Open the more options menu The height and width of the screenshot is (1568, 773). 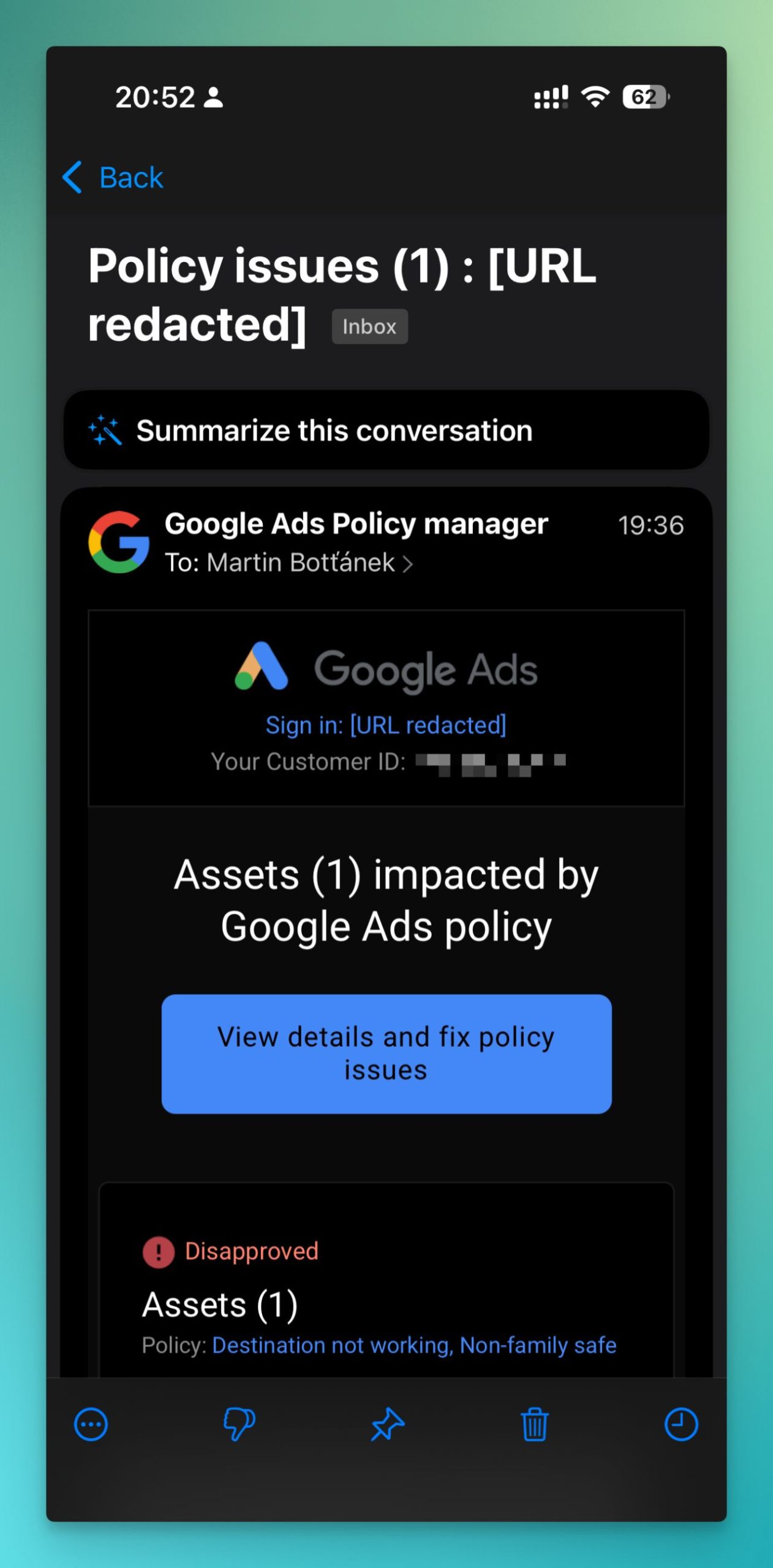click(x=90, y=1424)
